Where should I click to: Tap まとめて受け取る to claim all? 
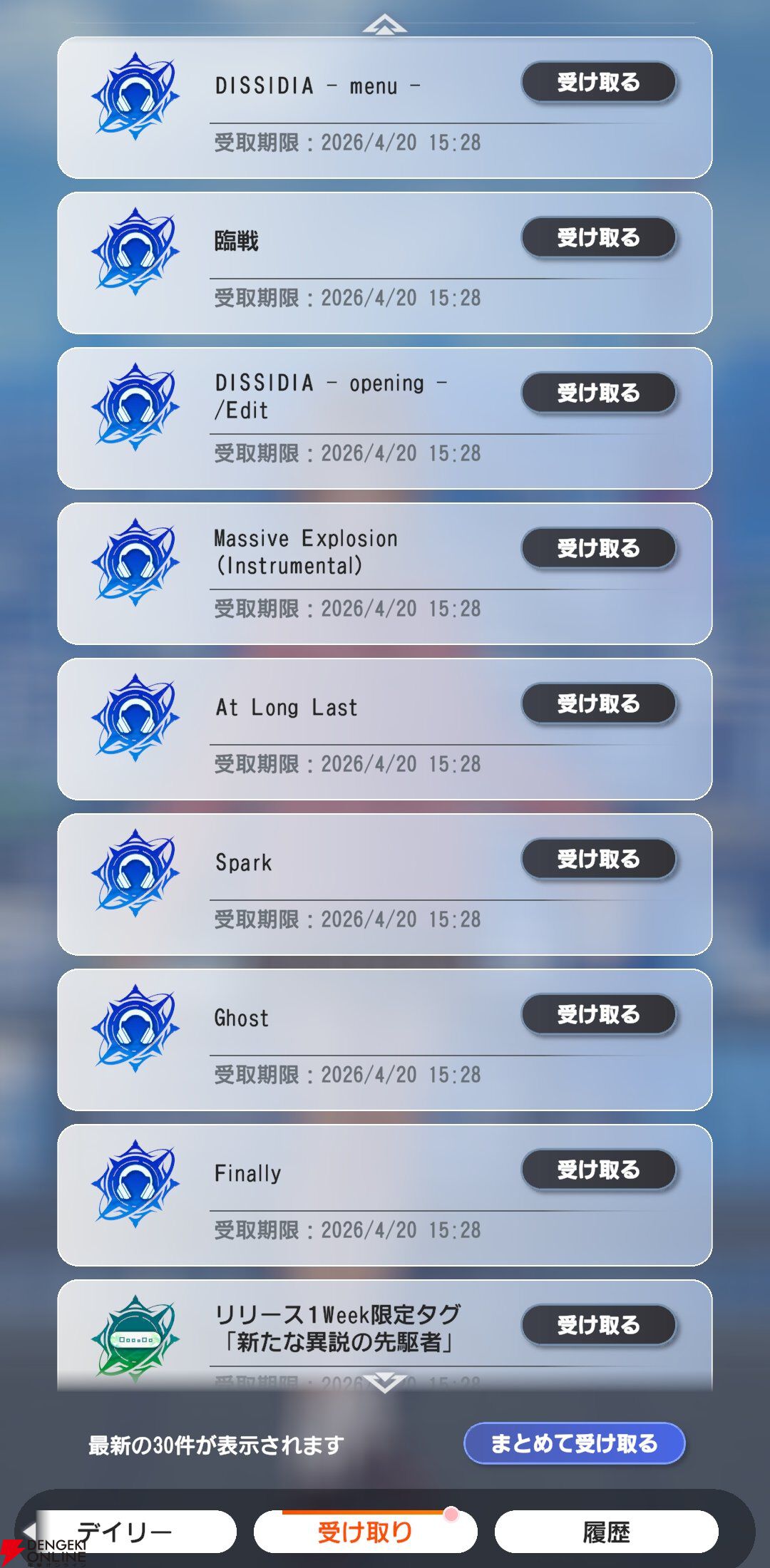(x=574, y=1444)
